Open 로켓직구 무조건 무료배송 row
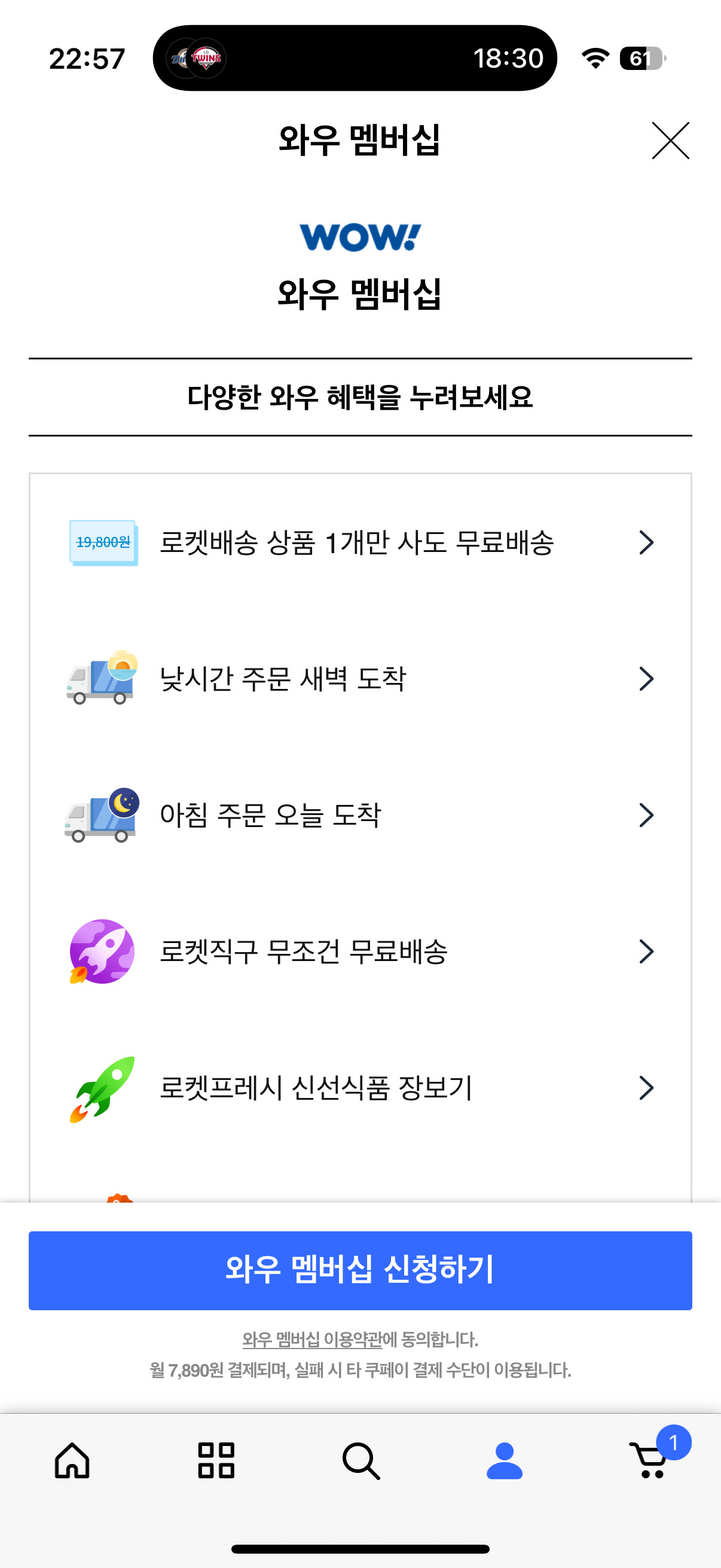Viewport: 721px width, 1568px height. click(x=359, y=951)
